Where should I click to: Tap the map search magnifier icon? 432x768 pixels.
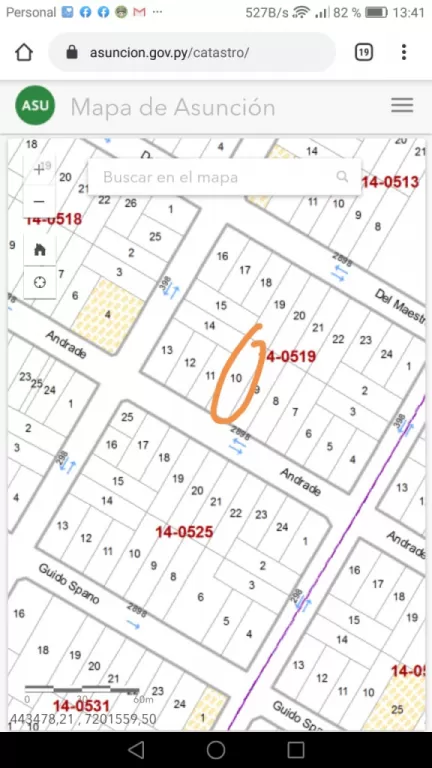[342, 176]
